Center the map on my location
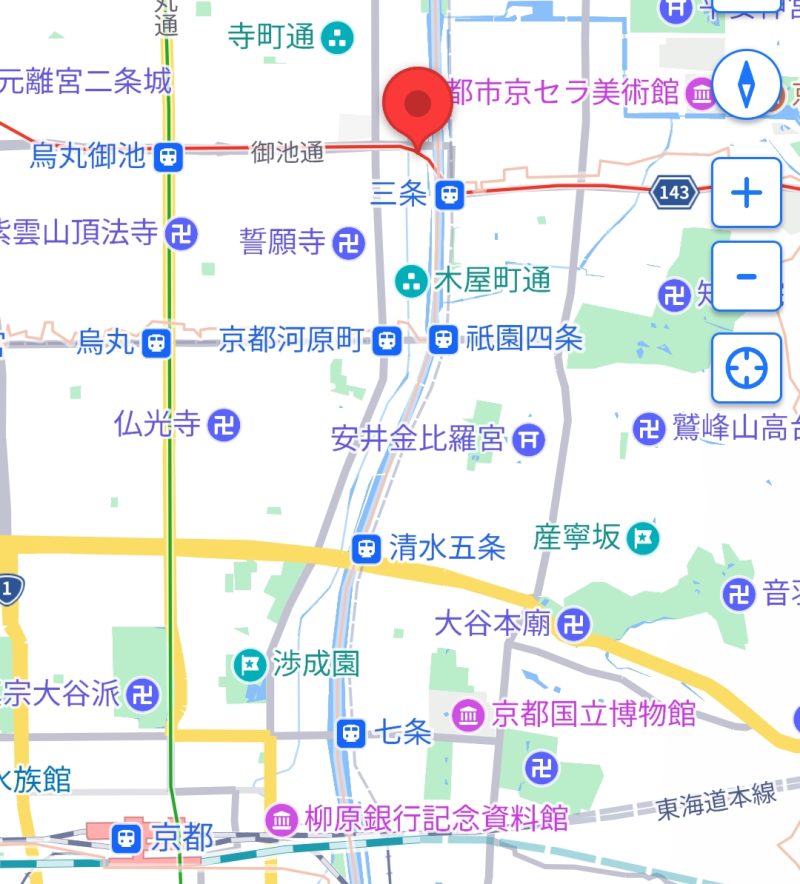Screen dimensions: 800x884 [x=746, y=368]
